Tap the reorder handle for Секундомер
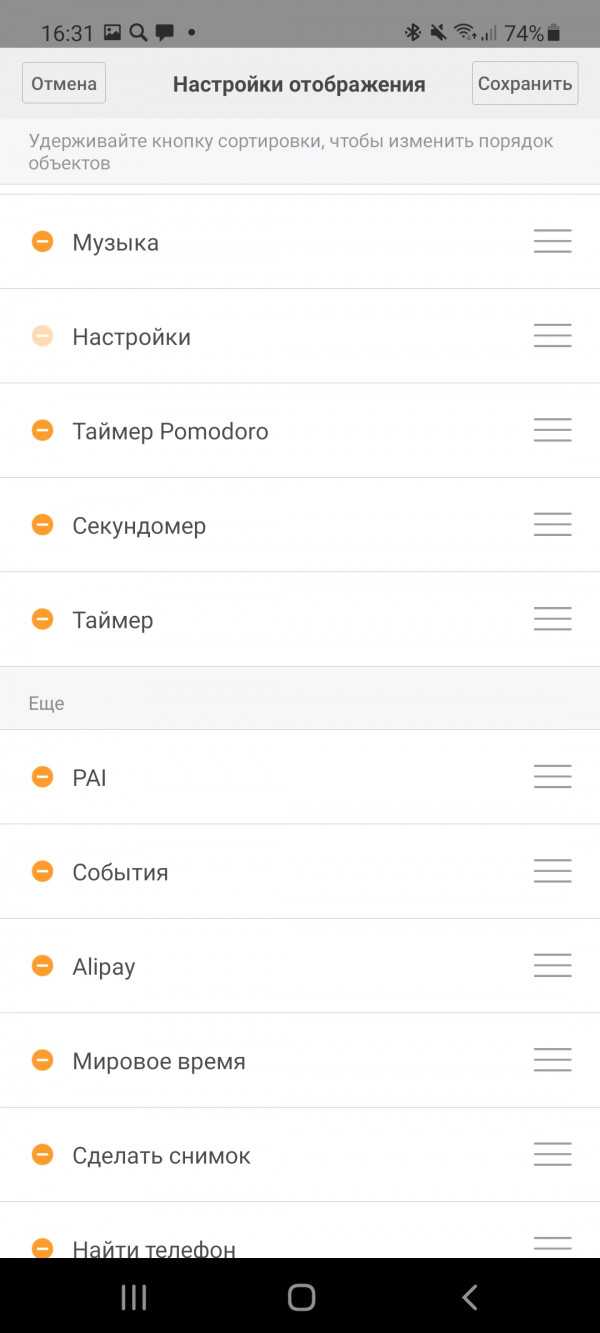The height and width of the screenshot is (1333, 600). 552,524
